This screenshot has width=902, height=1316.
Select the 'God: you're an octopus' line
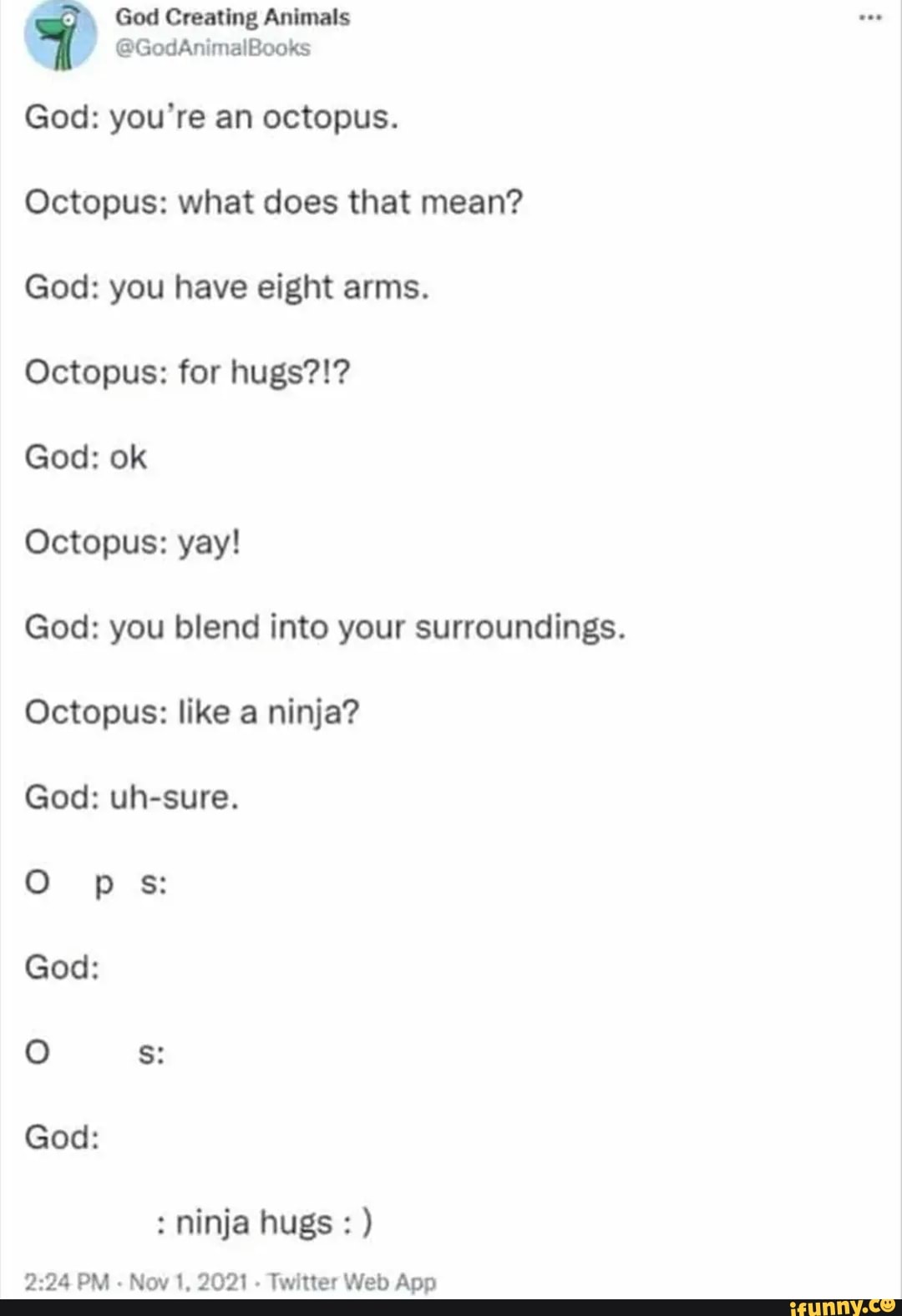click(x=212, y=117)
